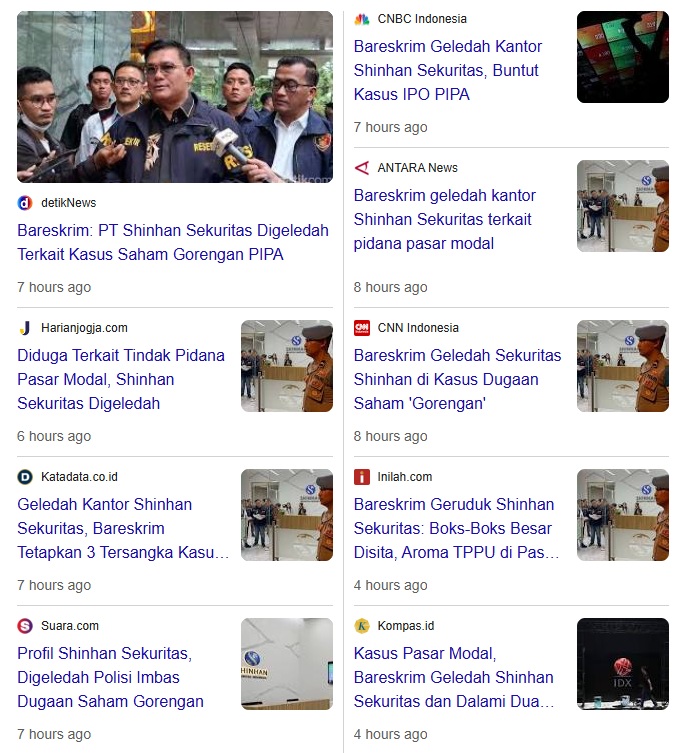Tap the Shinhan logo thumbnail beside Suara.com story
The image size is (682, 753).
pyautogui.click(x=287, y=664)
